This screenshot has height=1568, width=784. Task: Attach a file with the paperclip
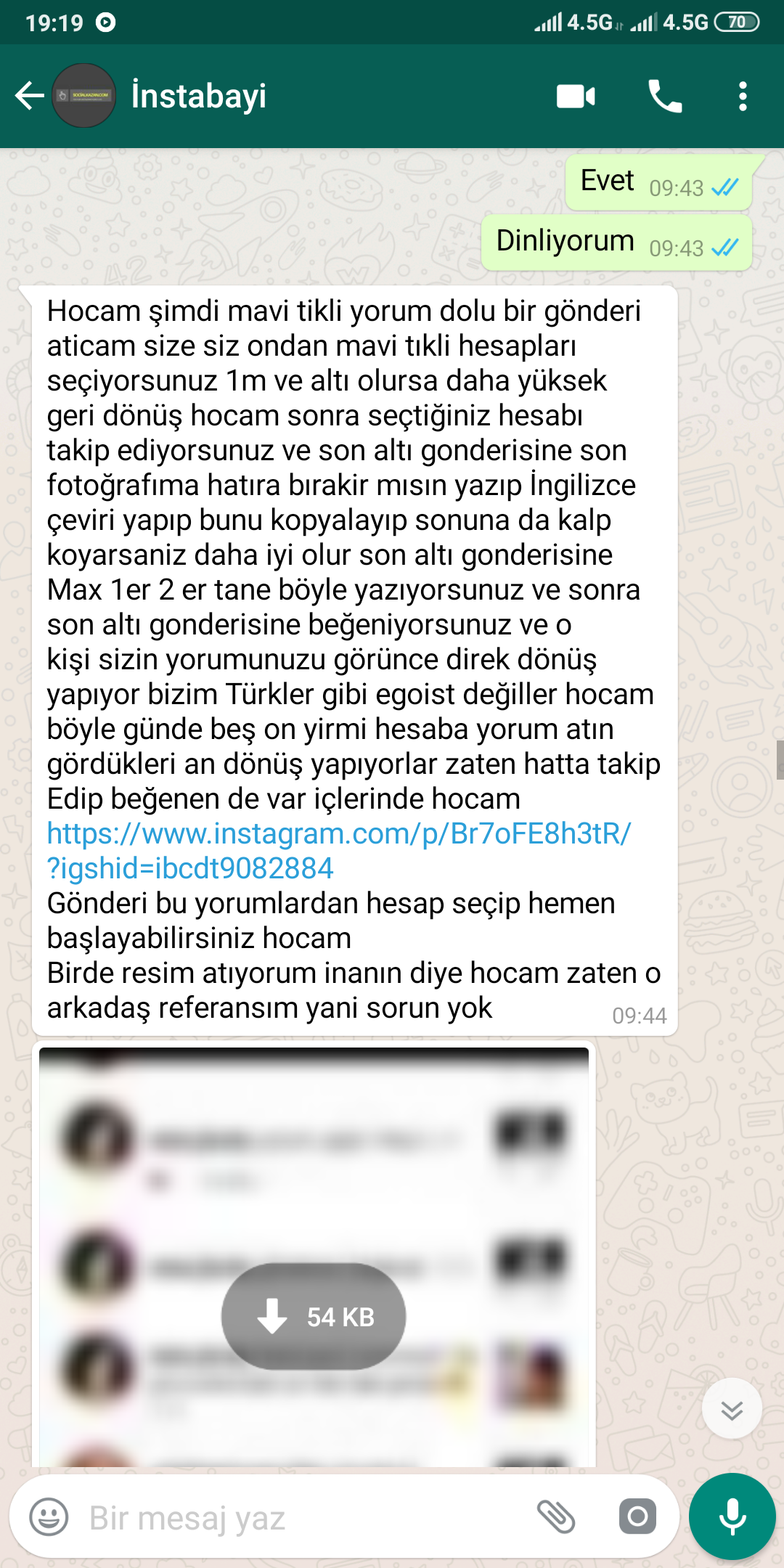tap(556, 1517)
